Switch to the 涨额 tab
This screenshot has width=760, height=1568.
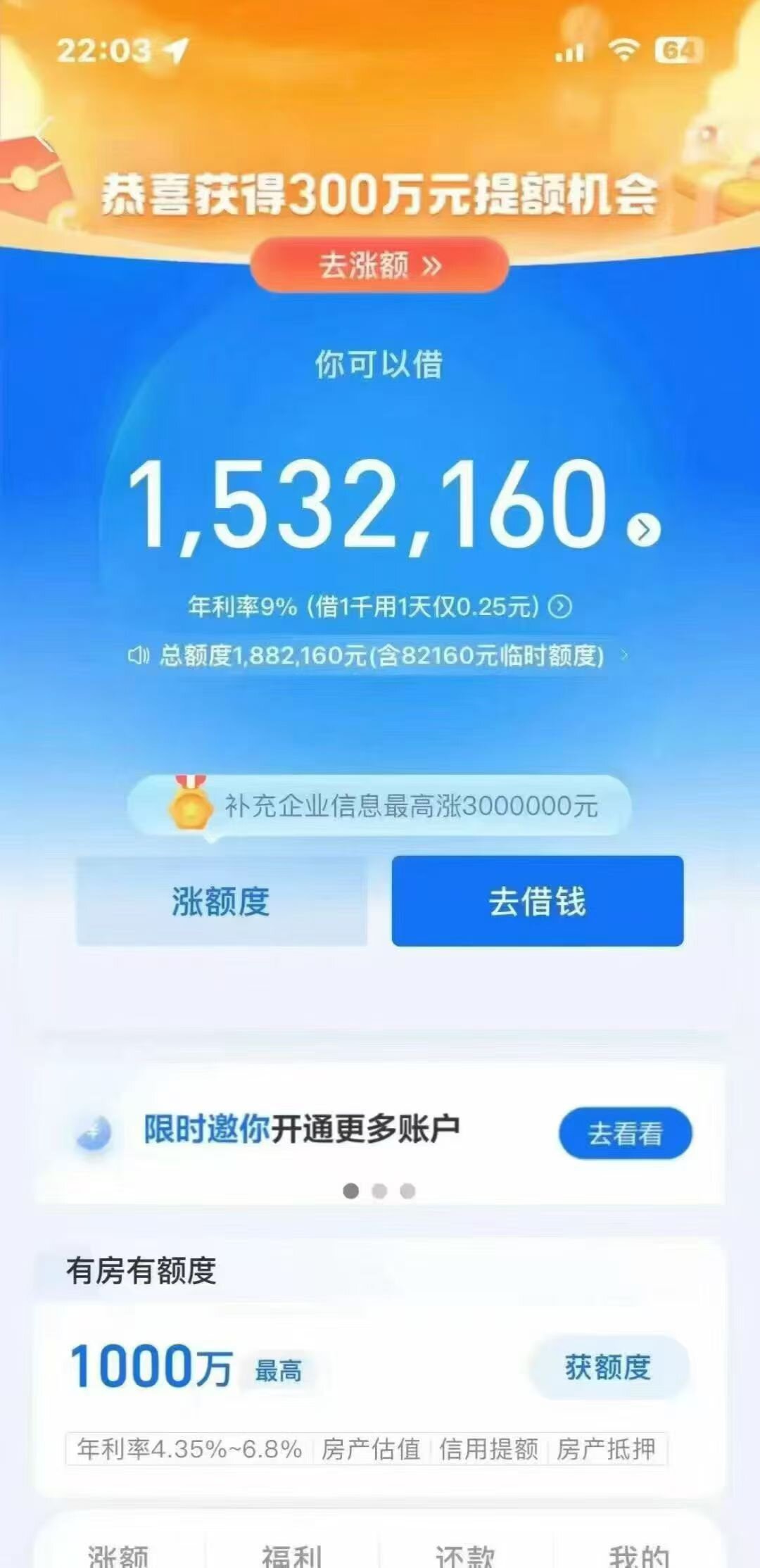[118, 1554]
